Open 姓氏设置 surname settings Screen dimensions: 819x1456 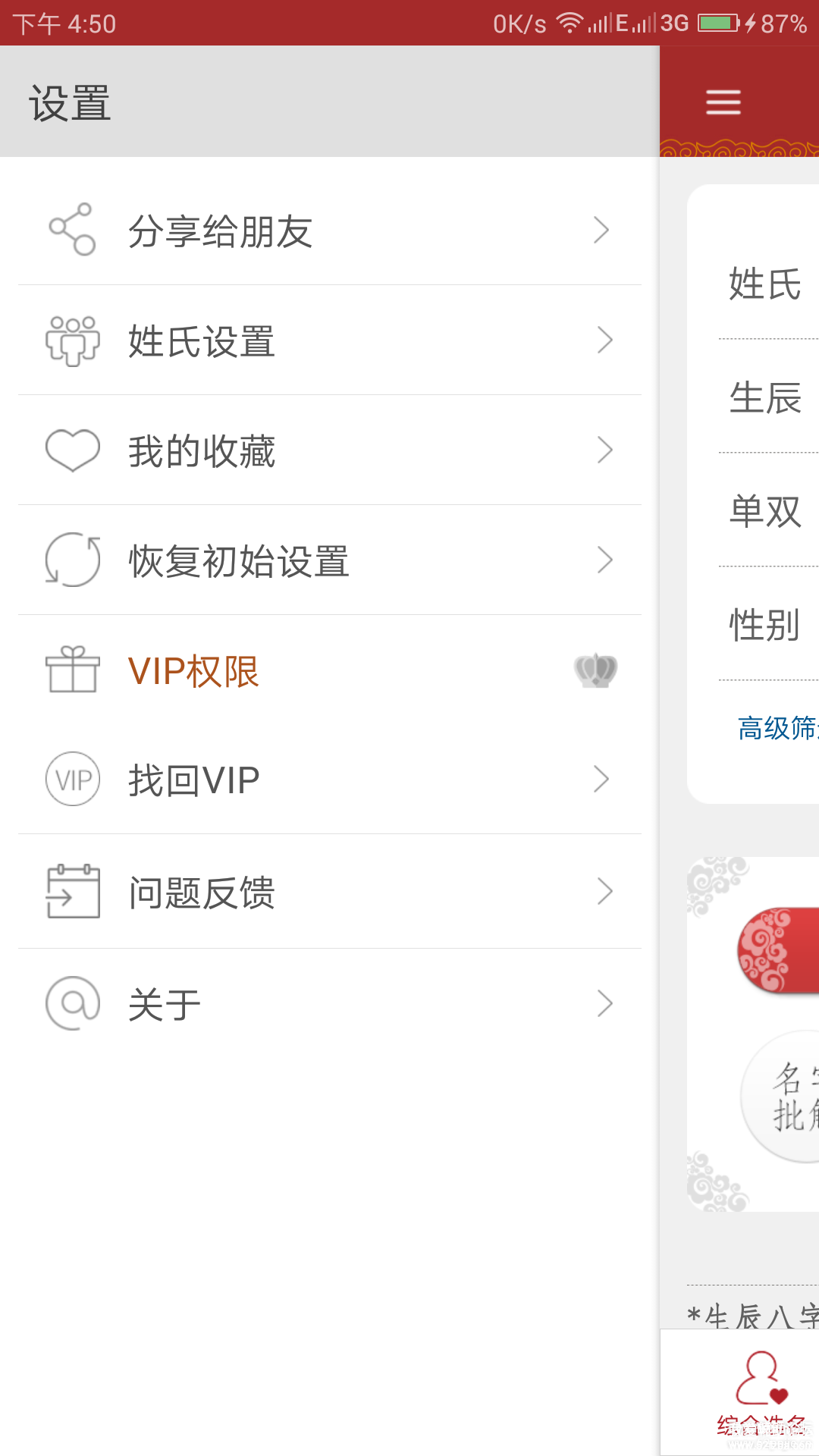pyautogui.click(x=329, y=340)
